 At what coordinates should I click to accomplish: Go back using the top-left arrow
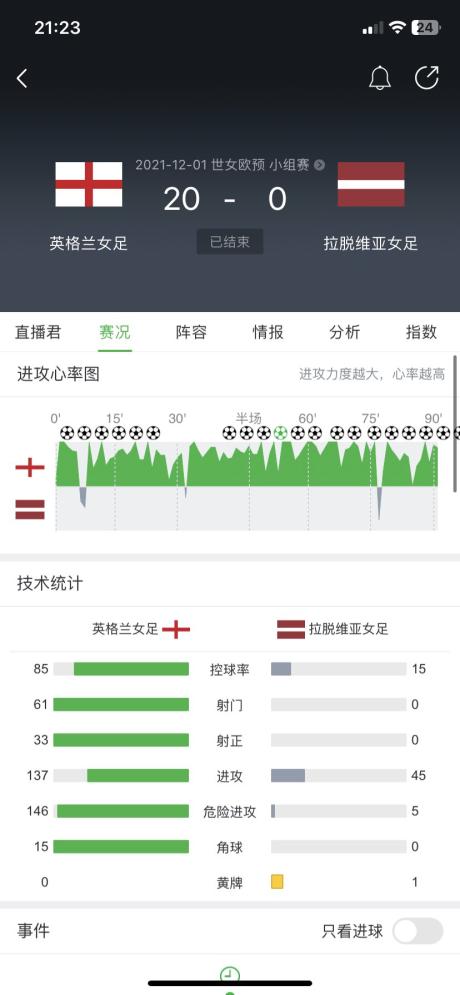pyautogui.click(x=22, y=79)
